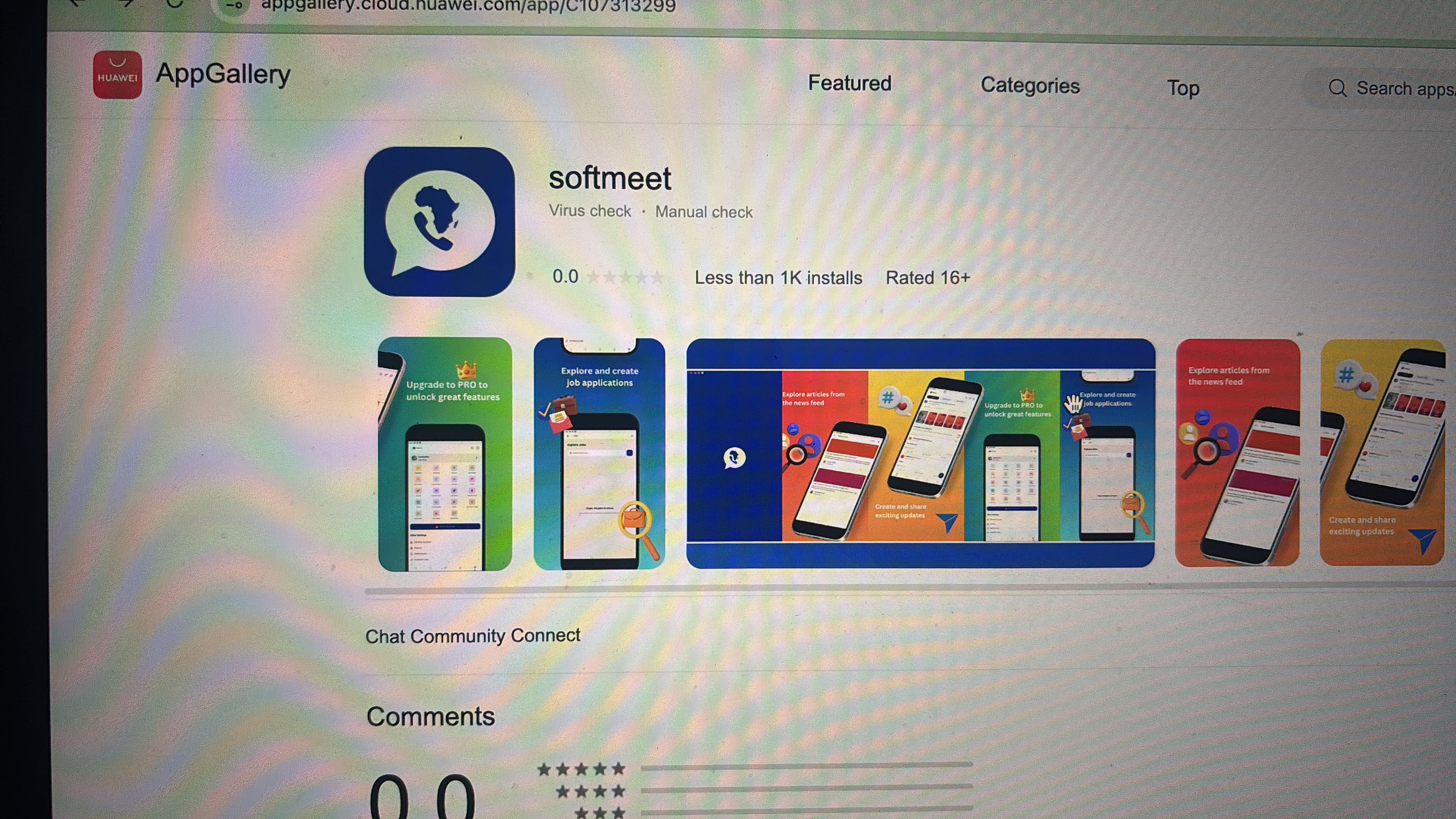
Task: Switch to the Categories tab
Action: coord(1029,85)
